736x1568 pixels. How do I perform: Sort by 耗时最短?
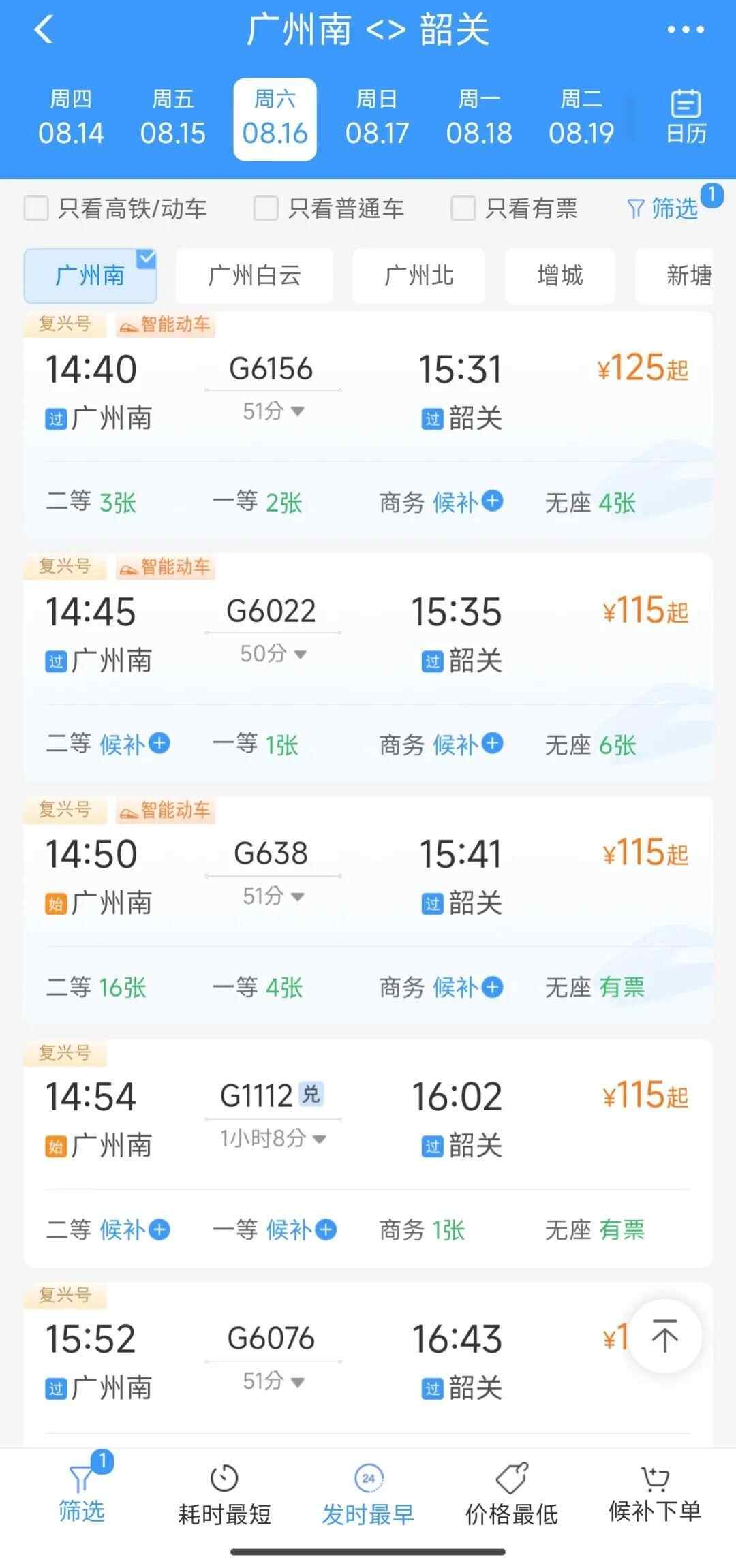click(x=224, y=1496)
